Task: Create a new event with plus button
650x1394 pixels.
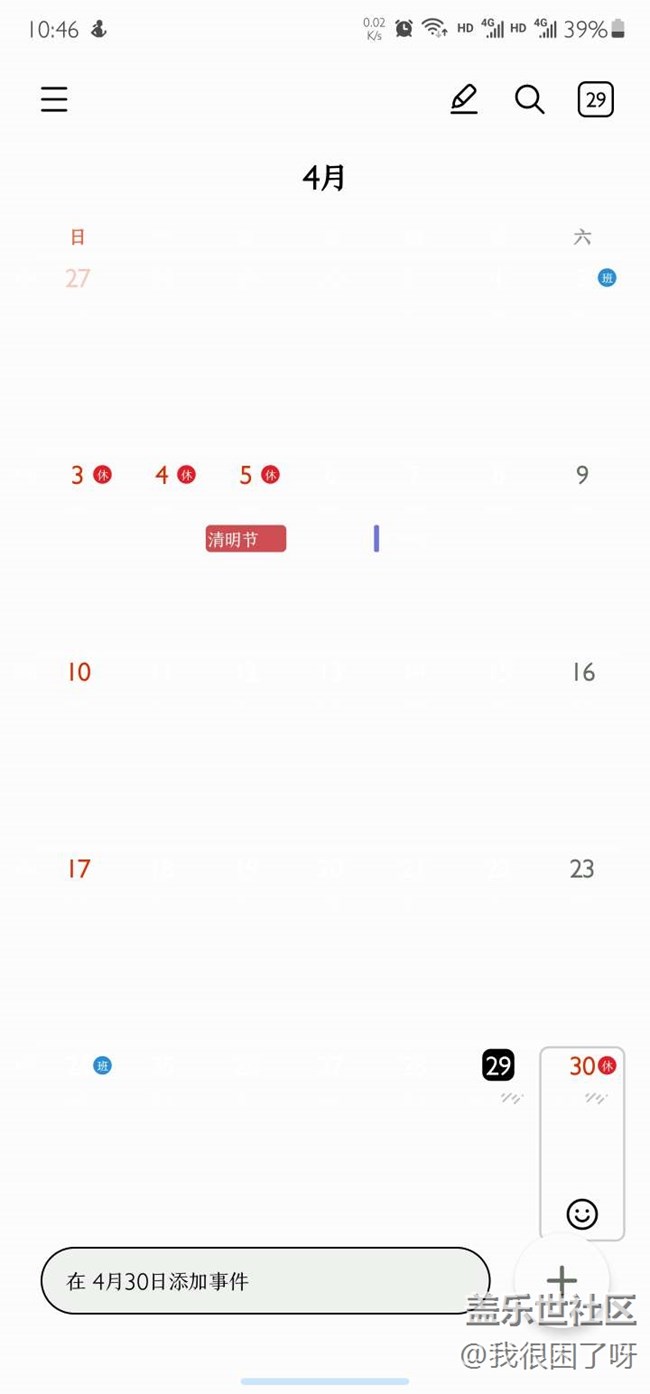Action: [x=562, y=1280]
